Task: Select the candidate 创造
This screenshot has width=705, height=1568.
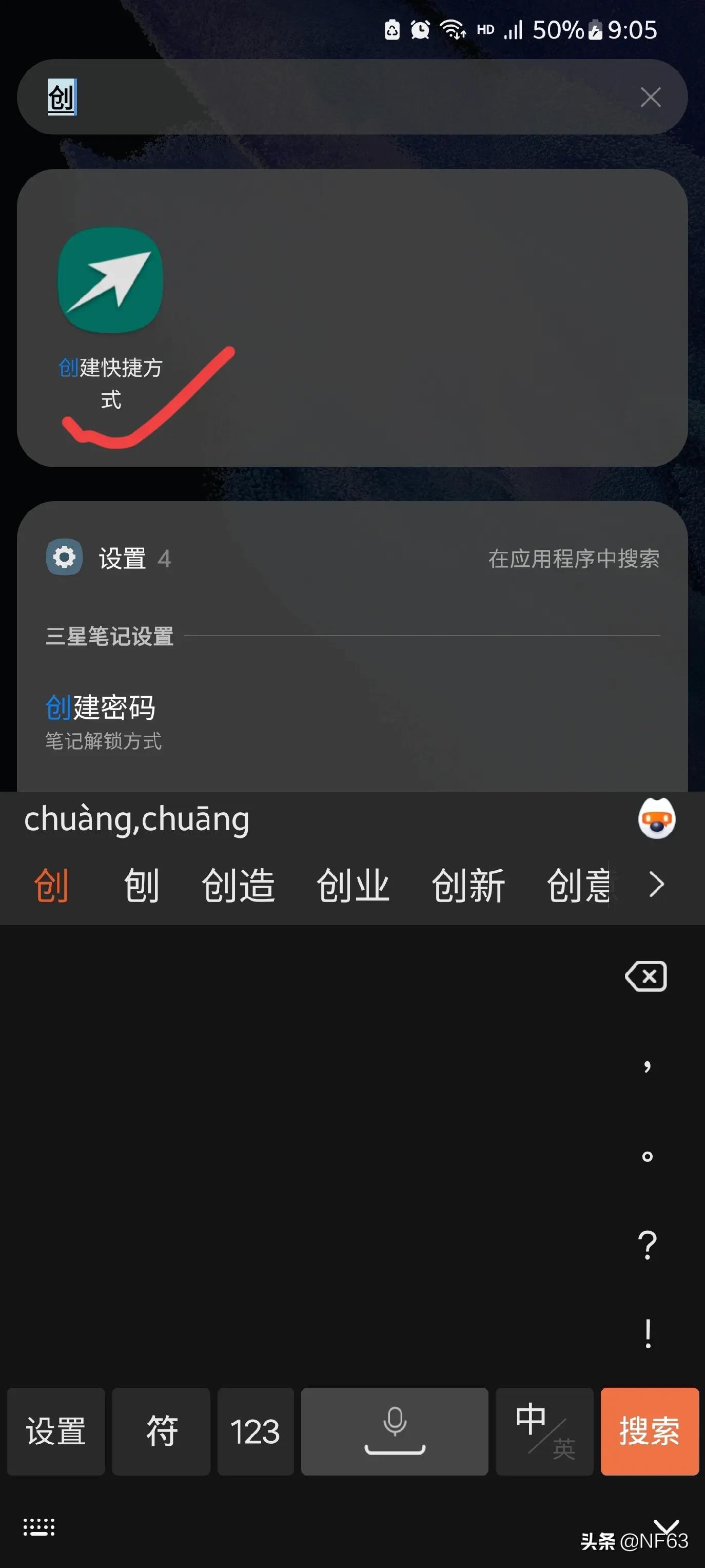Action: click(x=239, y=885)
